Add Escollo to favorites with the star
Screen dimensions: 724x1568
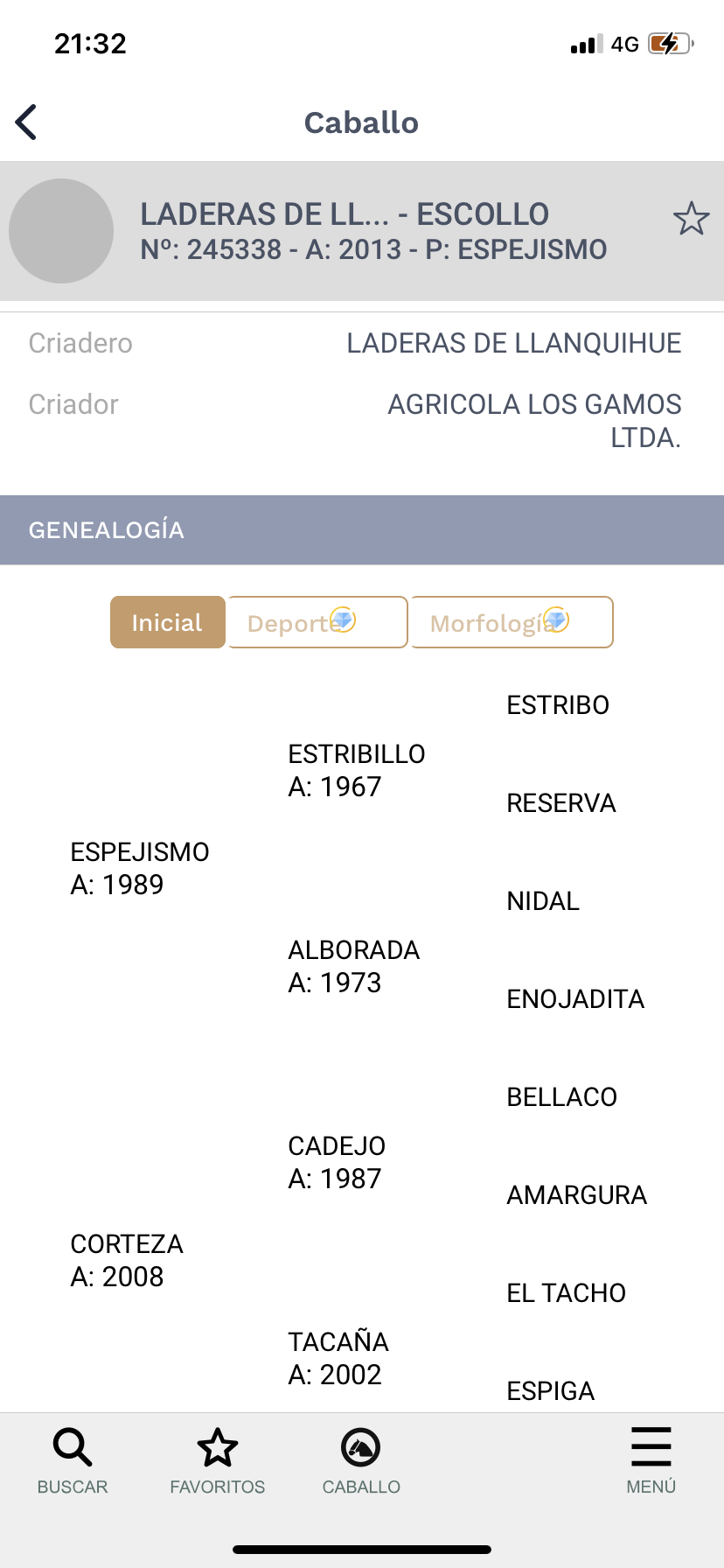(x=691, y=219)
